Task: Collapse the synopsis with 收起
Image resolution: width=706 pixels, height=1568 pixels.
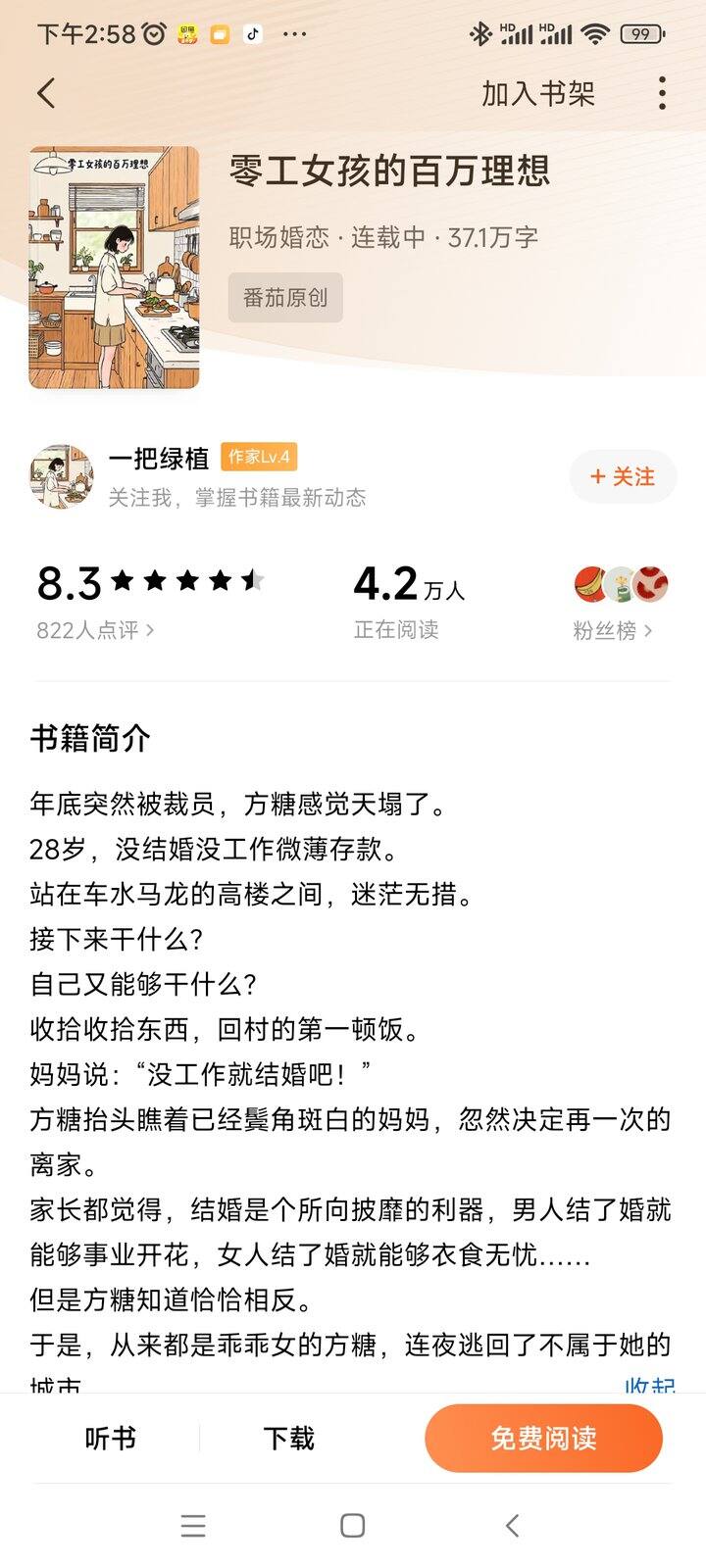Action: point(649,1384)
